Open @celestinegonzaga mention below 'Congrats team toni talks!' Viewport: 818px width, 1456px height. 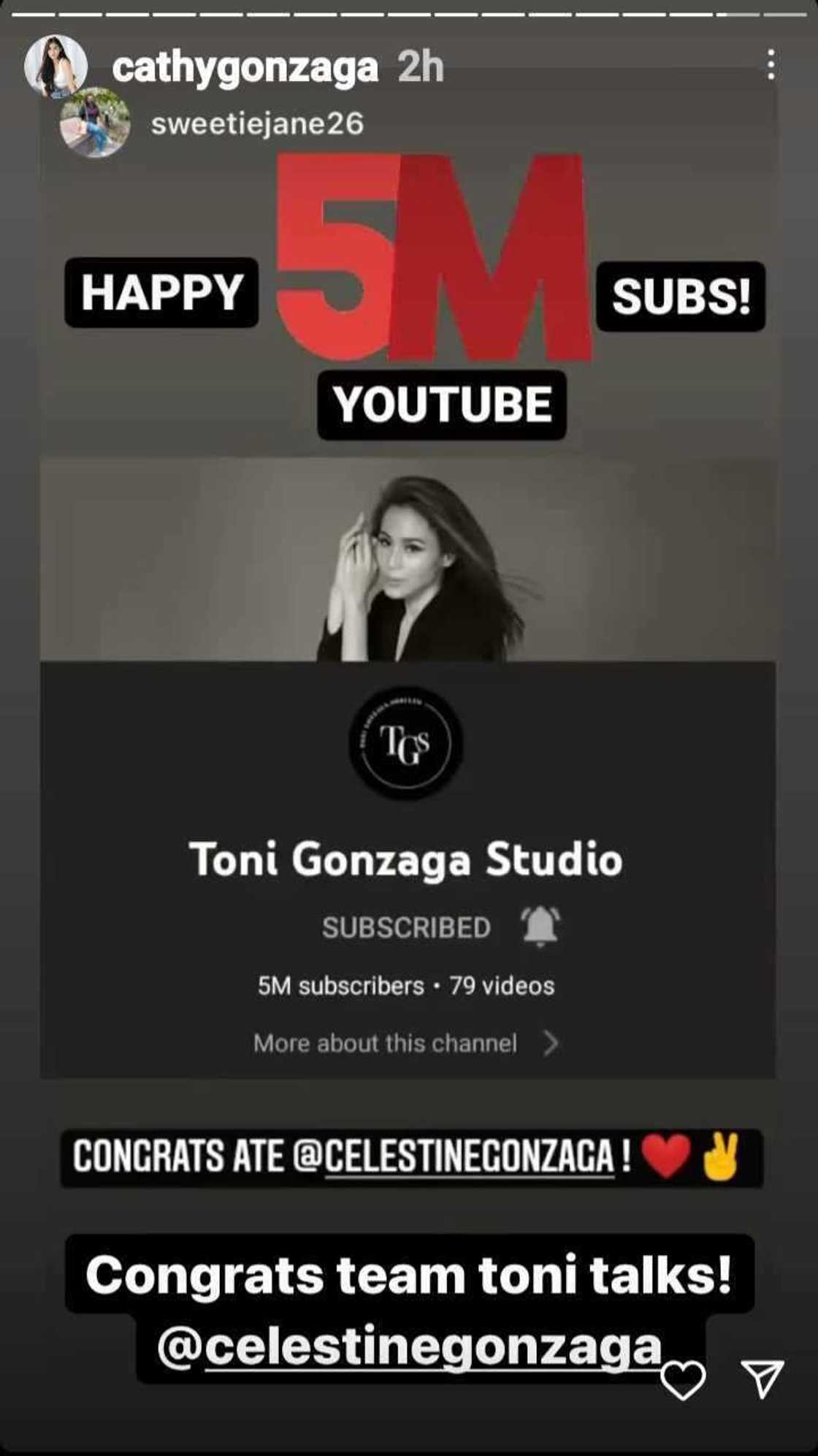[x=409, y=1347]
